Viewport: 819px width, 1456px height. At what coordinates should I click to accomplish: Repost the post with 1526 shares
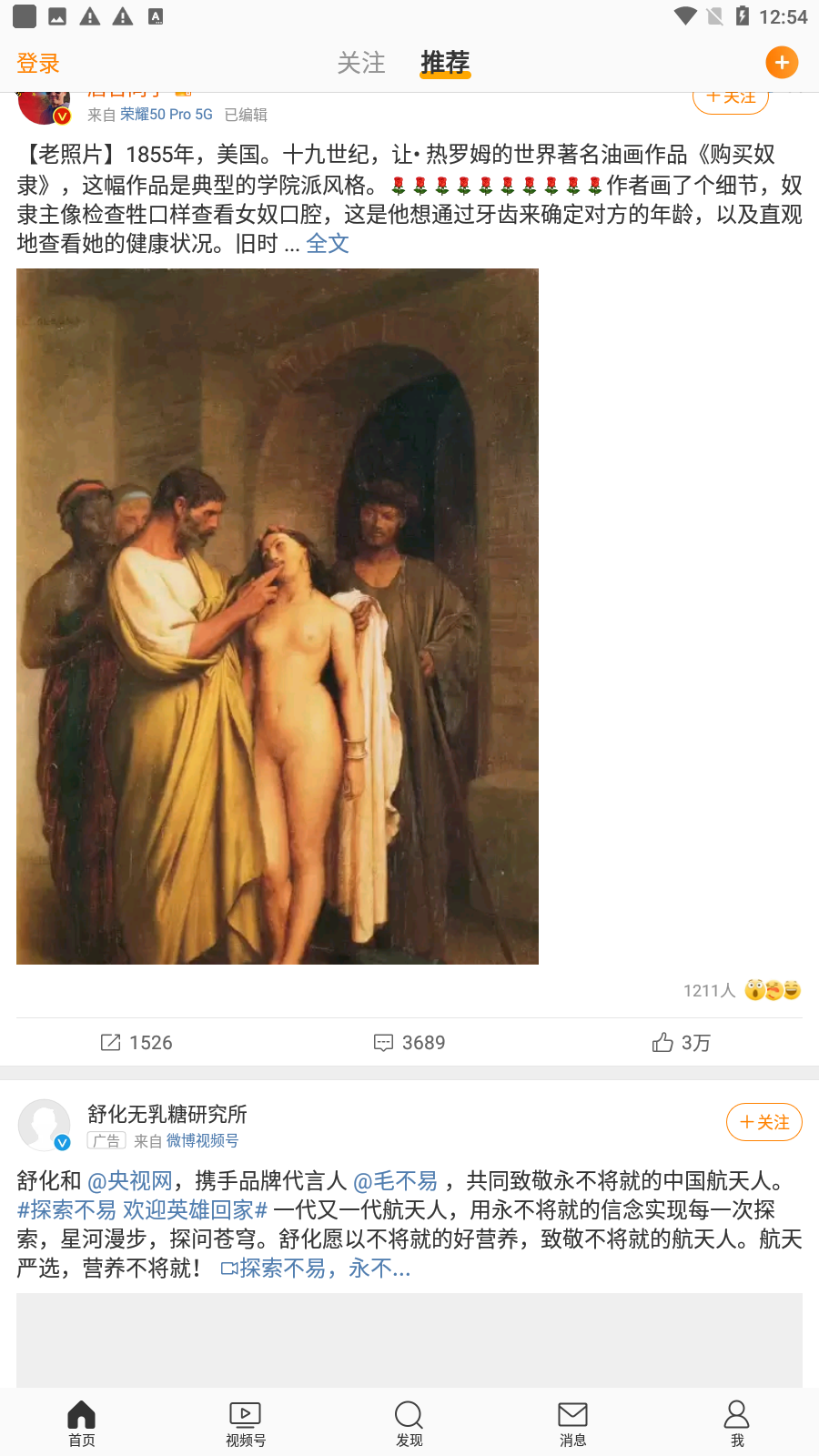click(x=136, y=1043)
